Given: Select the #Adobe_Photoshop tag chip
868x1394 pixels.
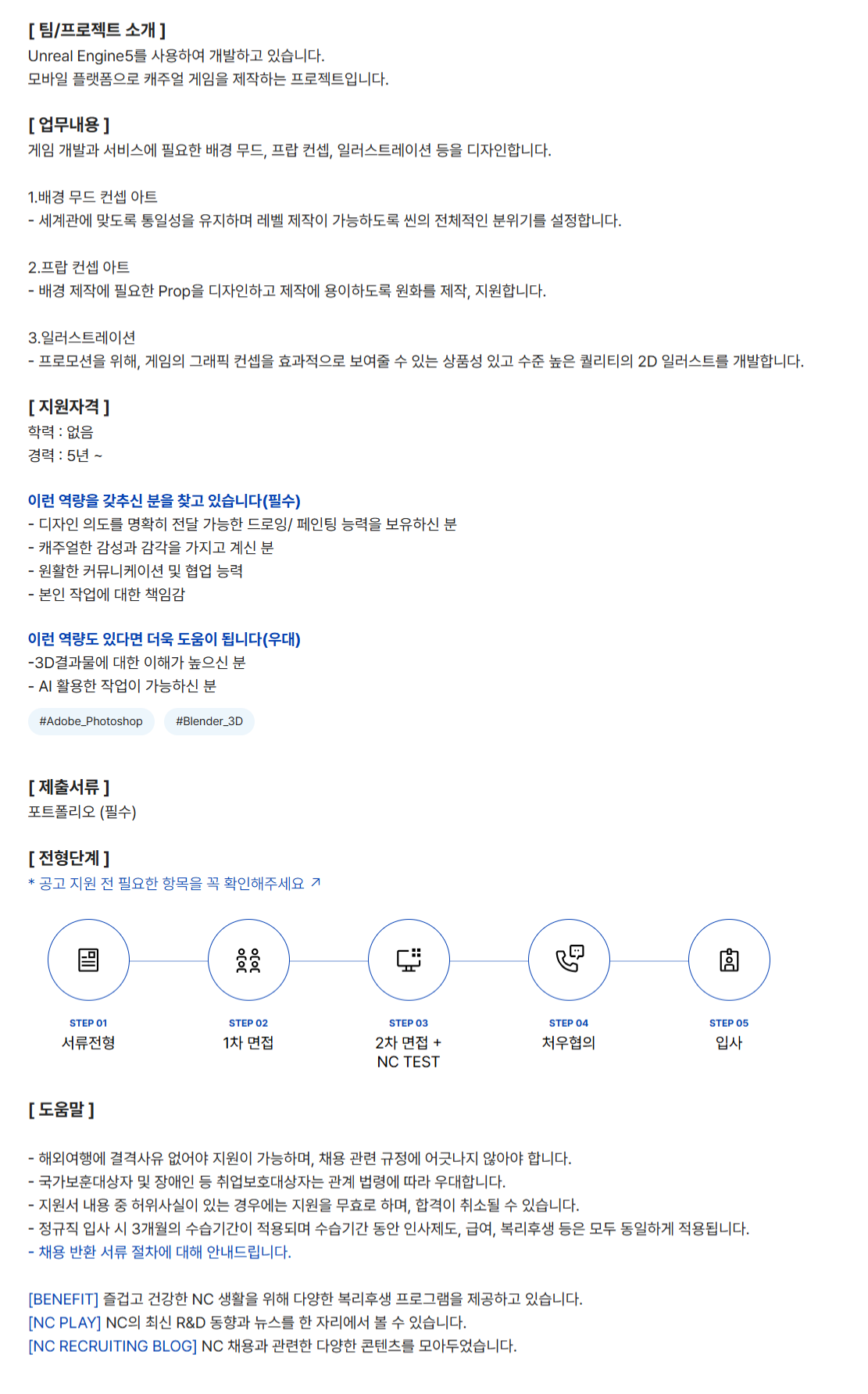Looking at the screenshot, I should (x=91, y=721).
